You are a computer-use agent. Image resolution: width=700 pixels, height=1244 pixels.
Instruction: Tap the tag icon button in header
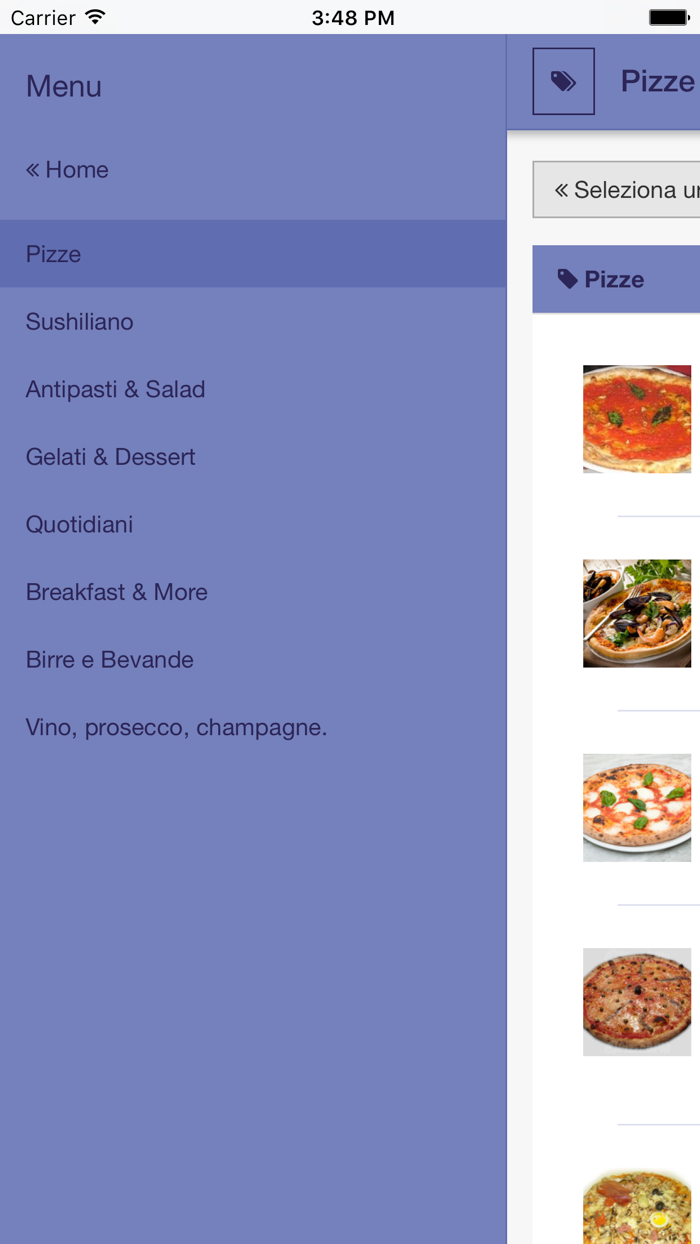pyautogui.click(x=563, y=81)
